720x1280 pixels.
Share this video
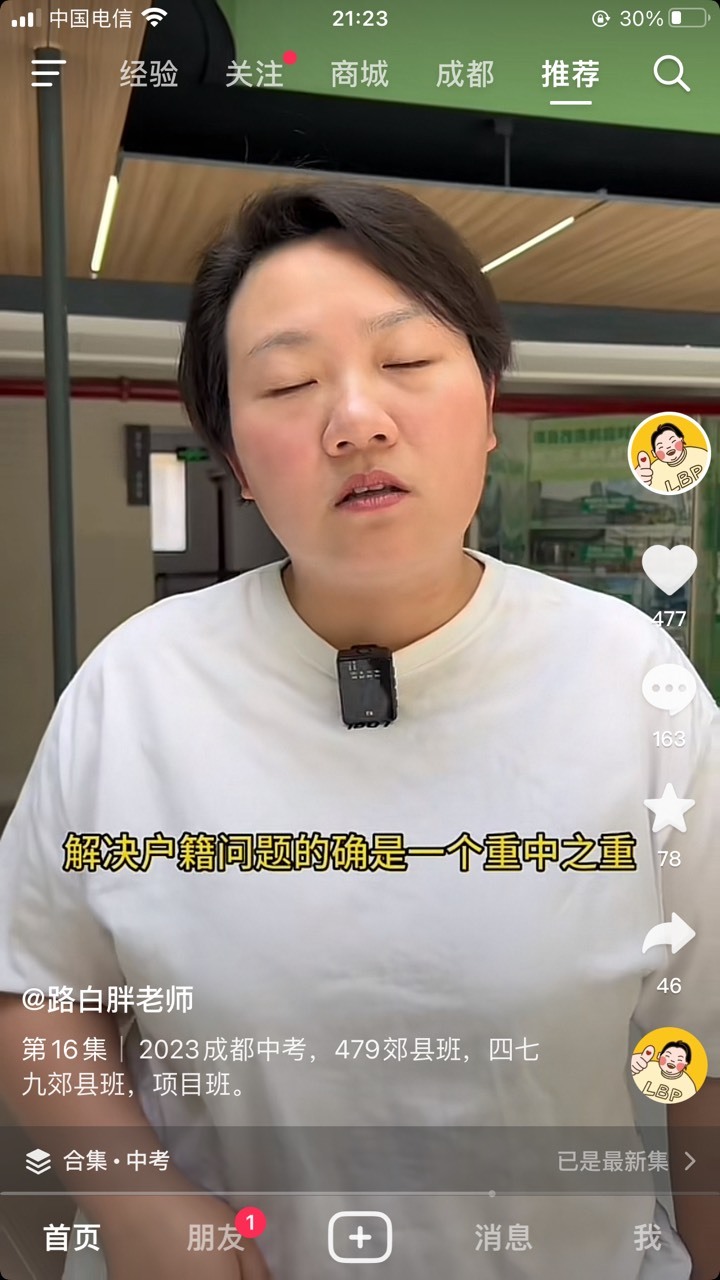[x=669, y=933]
